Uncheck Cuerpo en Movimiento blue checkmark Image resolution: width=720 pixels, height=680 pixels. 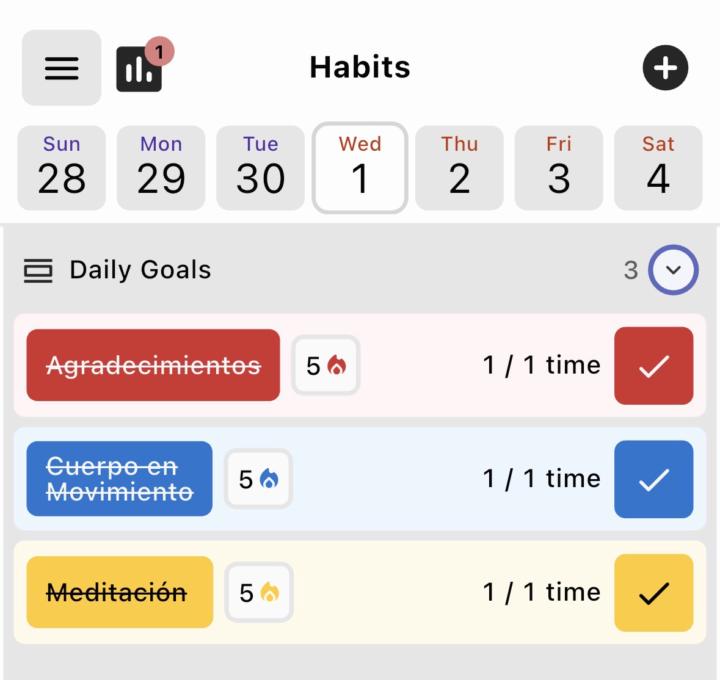coord(653,479)
